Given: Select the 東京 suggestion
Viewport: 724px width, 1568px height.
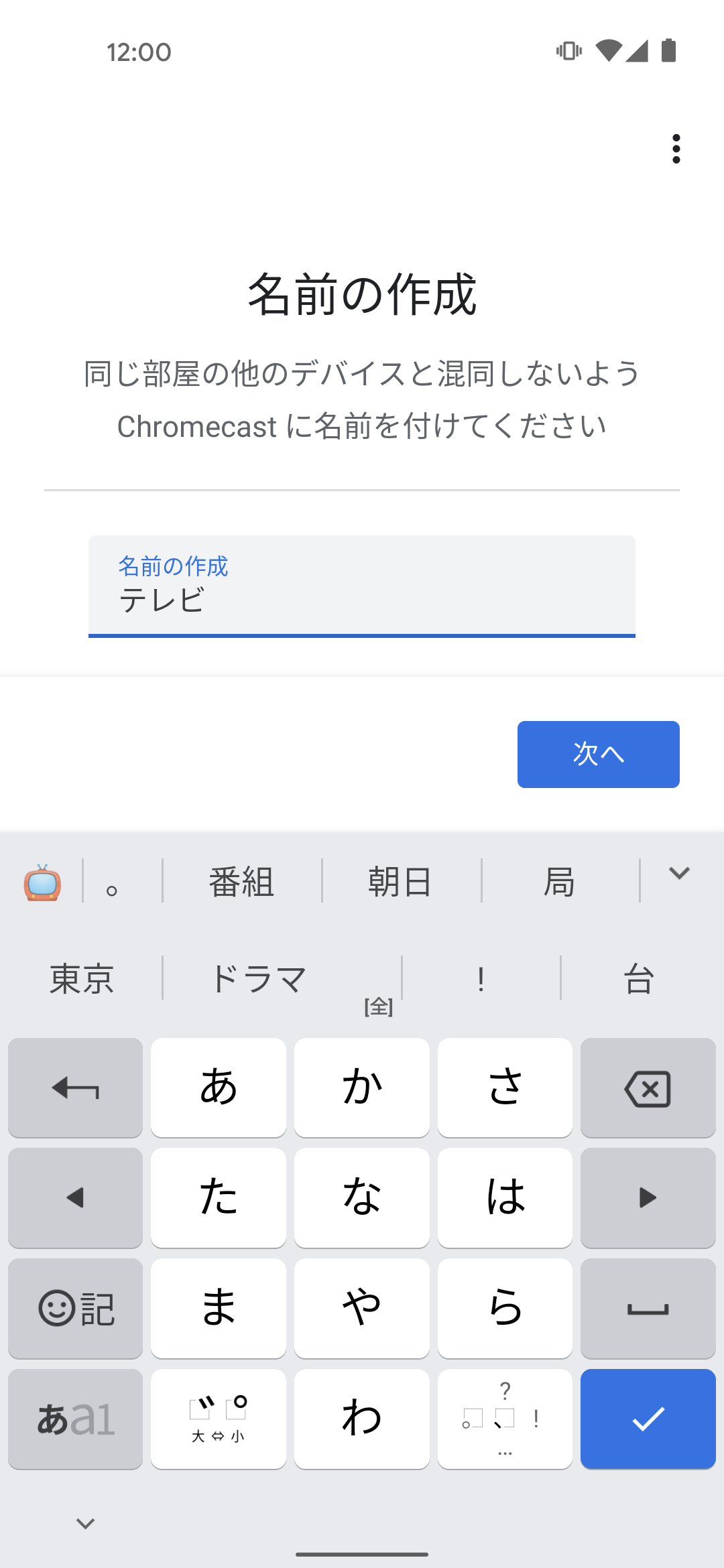Looking at the screenshot, I should coord(82,978).
